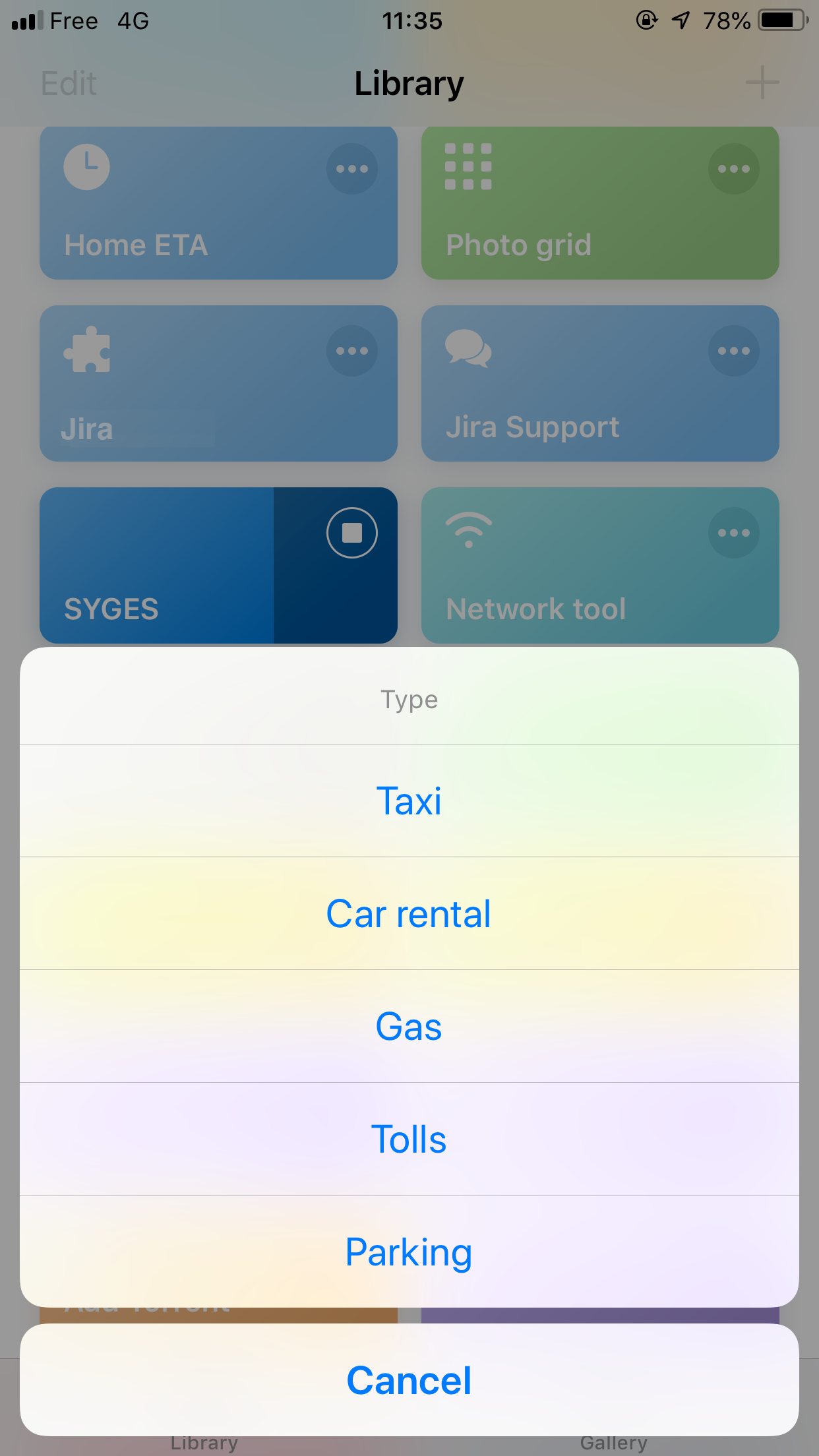Pick Gas from the type list
The width and height of the screenshot is (819, 1456).
(x=409, y=1026)
